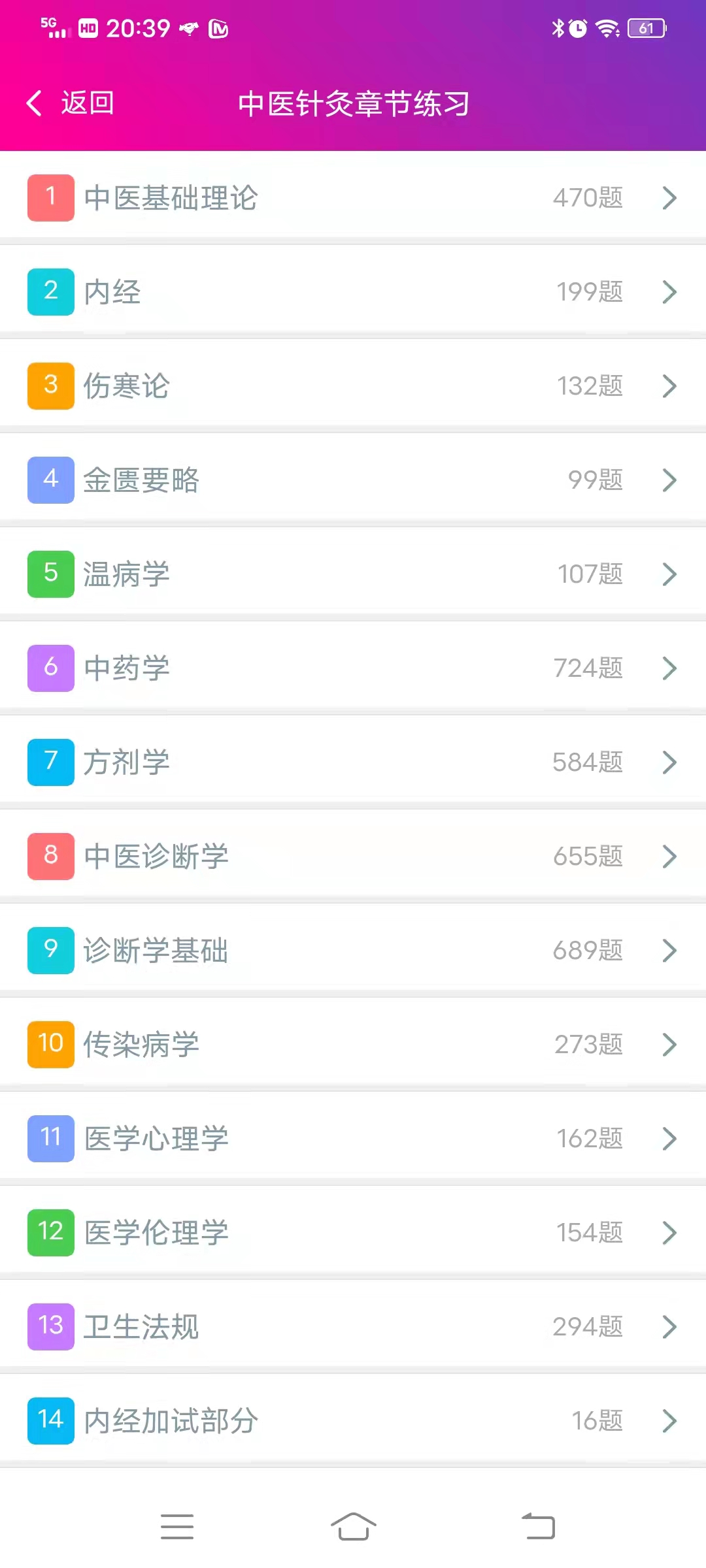706x1568 pixels.
Task: Tap the home button in the navigation bar
Action: (353, 1527)
